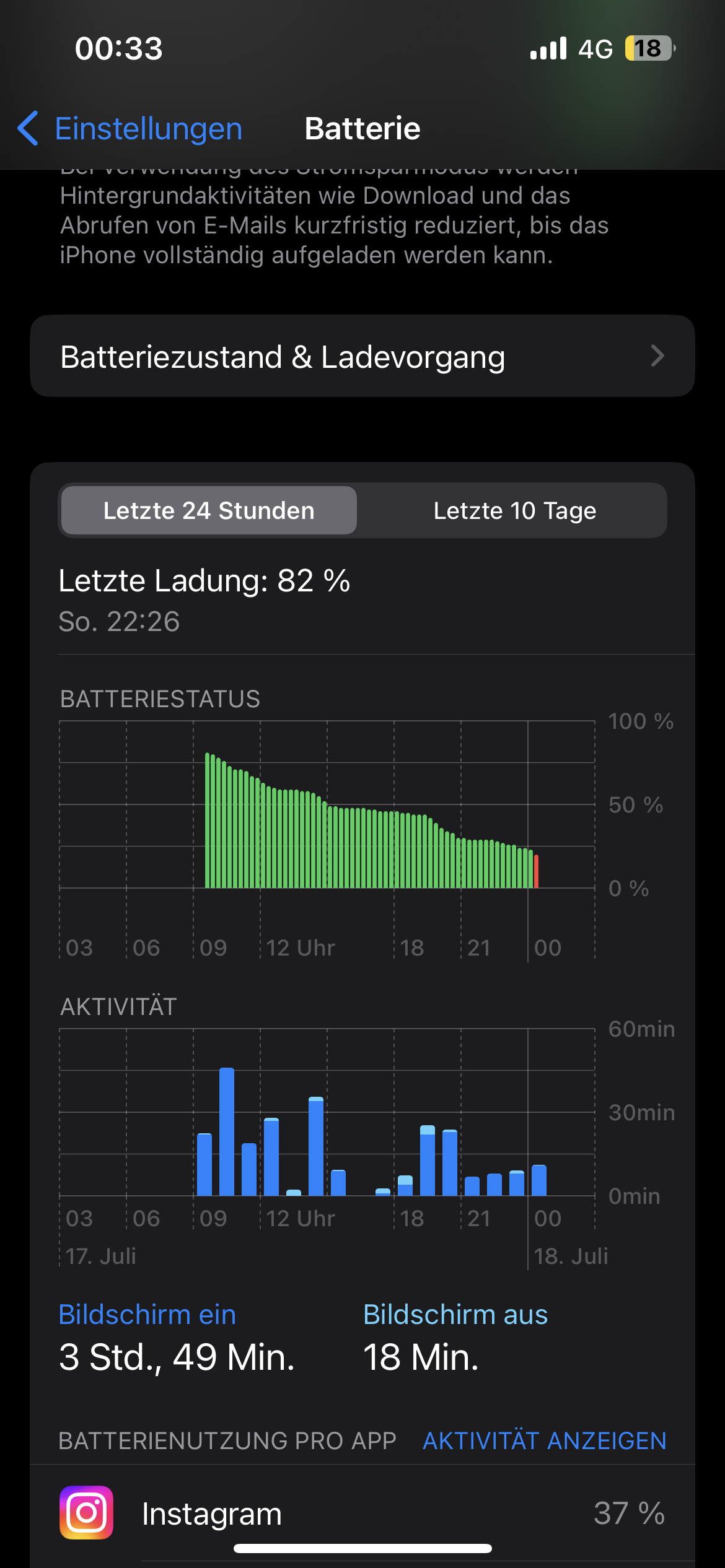Tap Aktivität anzeigen link

pos(544,1441)
